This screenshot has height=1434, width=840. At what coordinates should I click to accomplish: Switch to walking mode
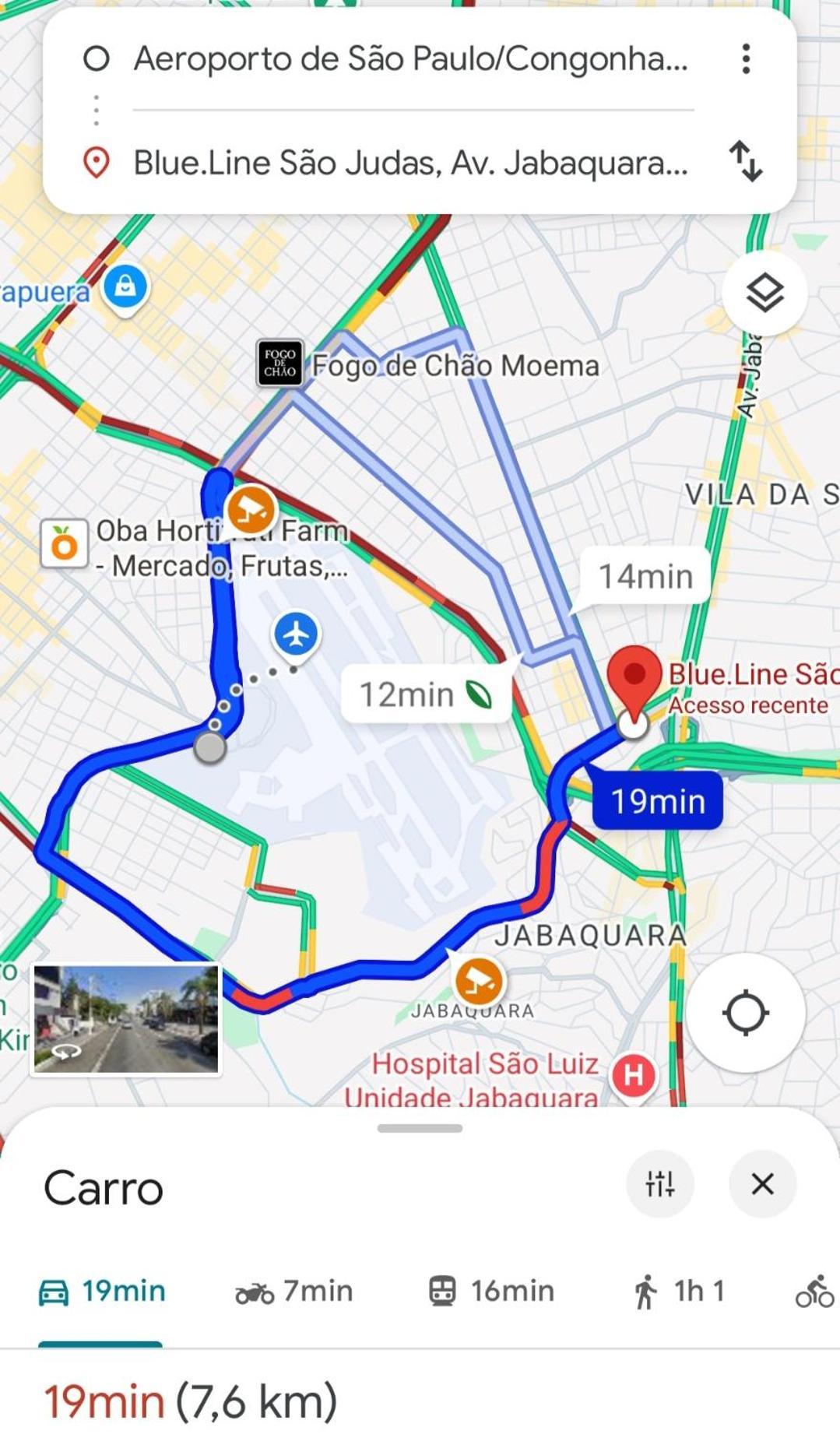[678, 1292]
